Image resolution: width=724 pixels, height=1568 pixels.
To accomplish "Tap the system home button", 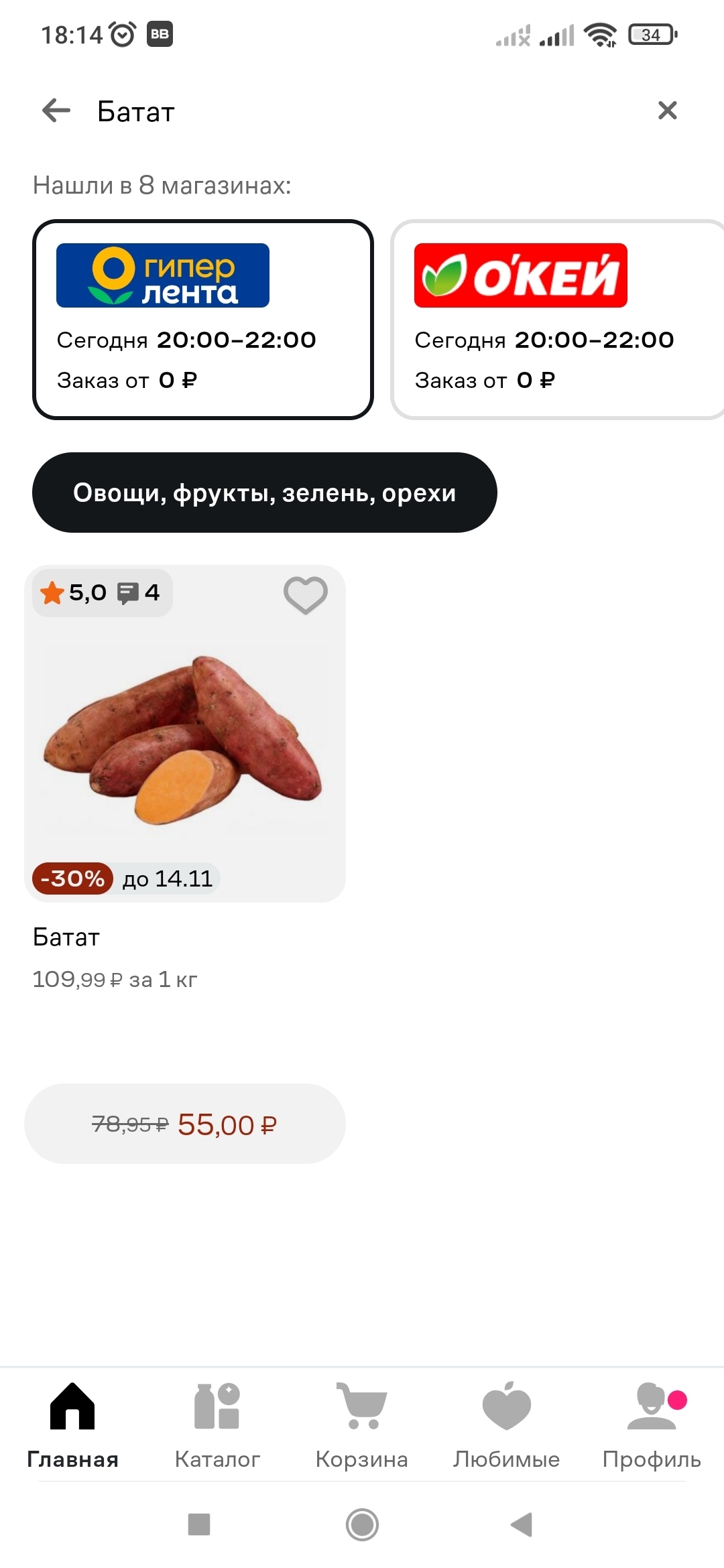I will click(362, 1524).
